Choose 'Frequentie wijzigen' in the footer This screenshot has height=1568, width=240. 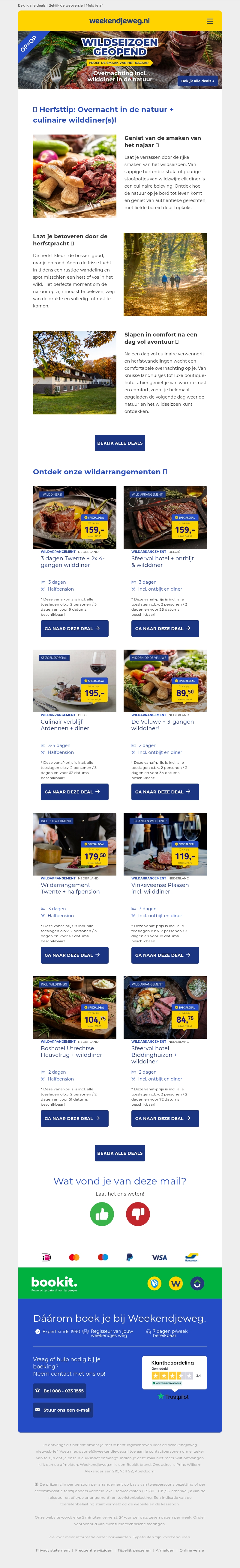93,1550
